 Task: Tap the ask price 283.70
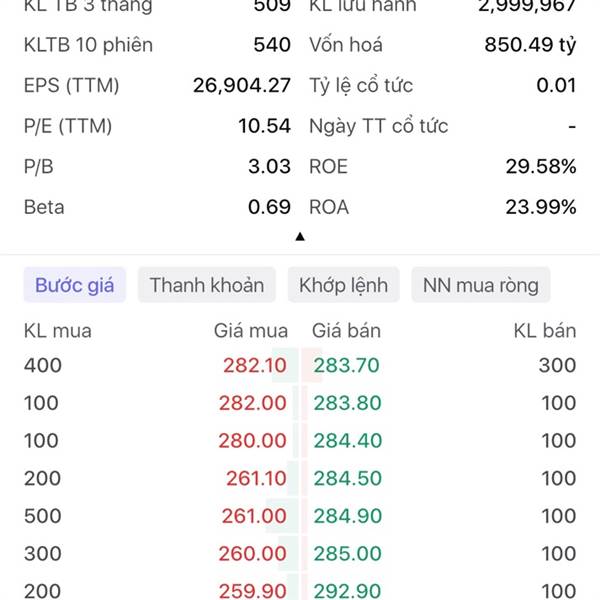point(346,365)
